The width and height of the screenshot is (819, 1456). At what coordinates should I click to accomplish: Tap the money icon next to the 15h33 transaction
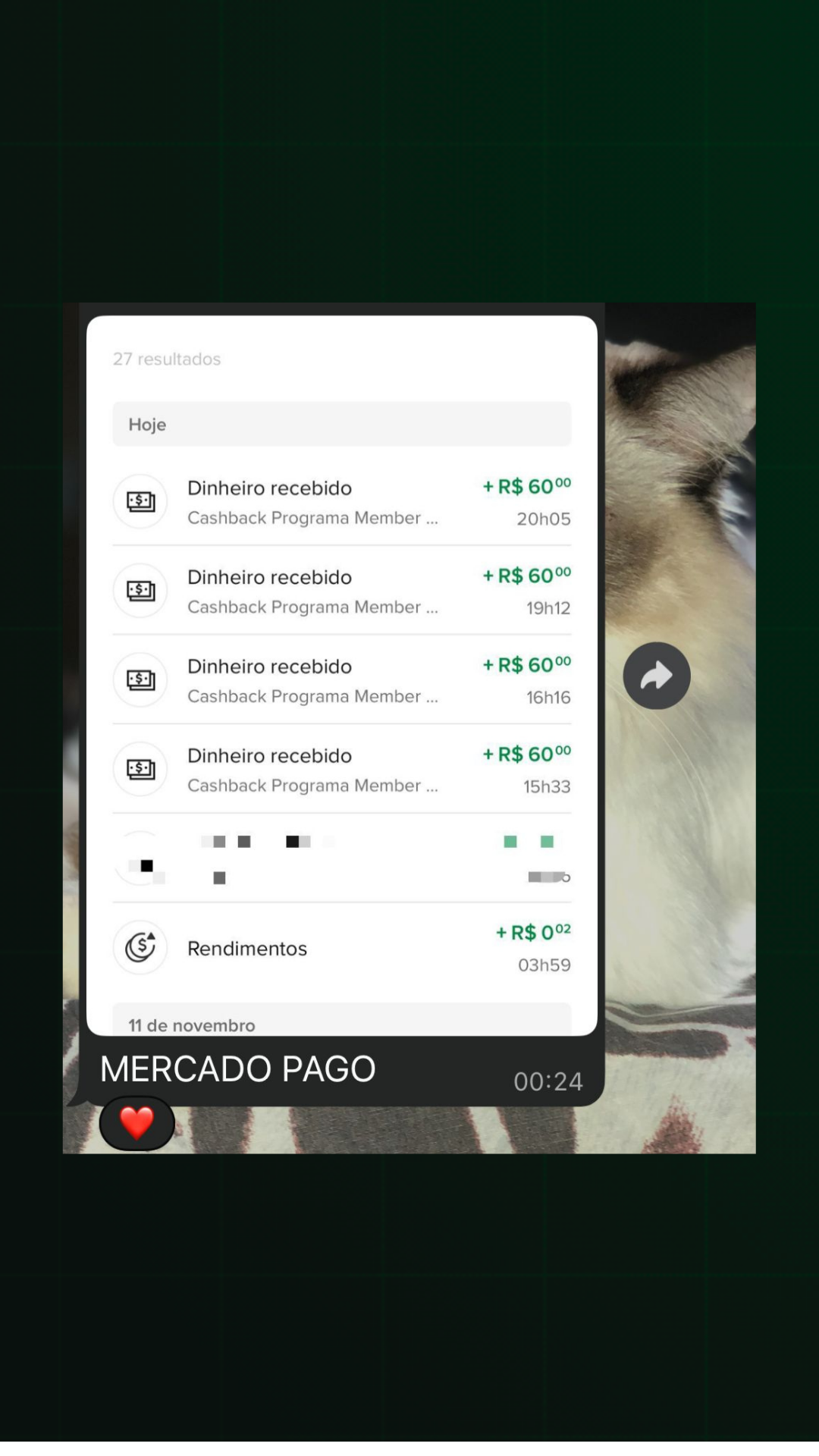(140, 769)
